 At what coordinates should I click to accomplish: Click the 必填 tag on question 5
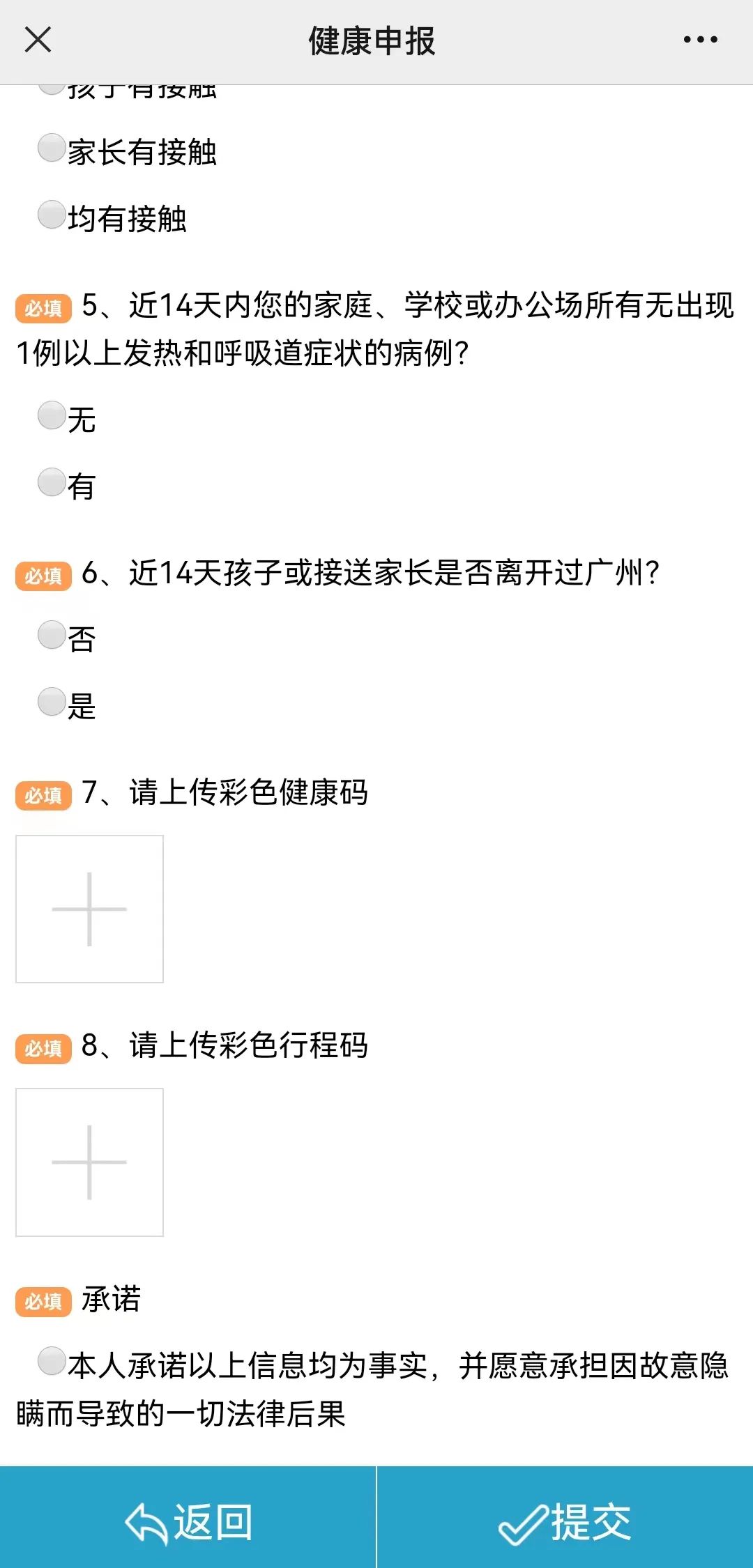[x=43, y=307]
